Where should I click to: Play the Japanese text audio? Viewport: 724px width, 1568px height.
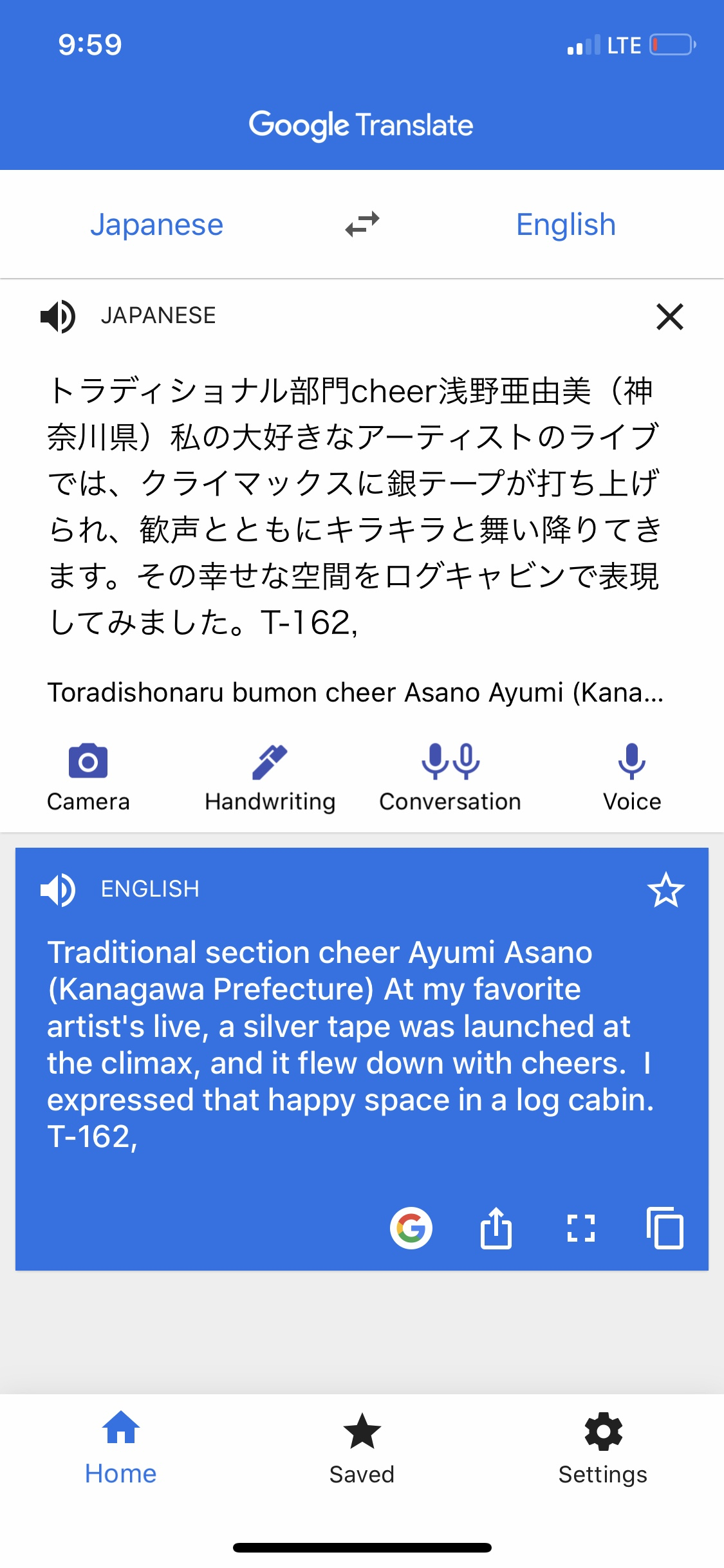click(x=58, y=316)
